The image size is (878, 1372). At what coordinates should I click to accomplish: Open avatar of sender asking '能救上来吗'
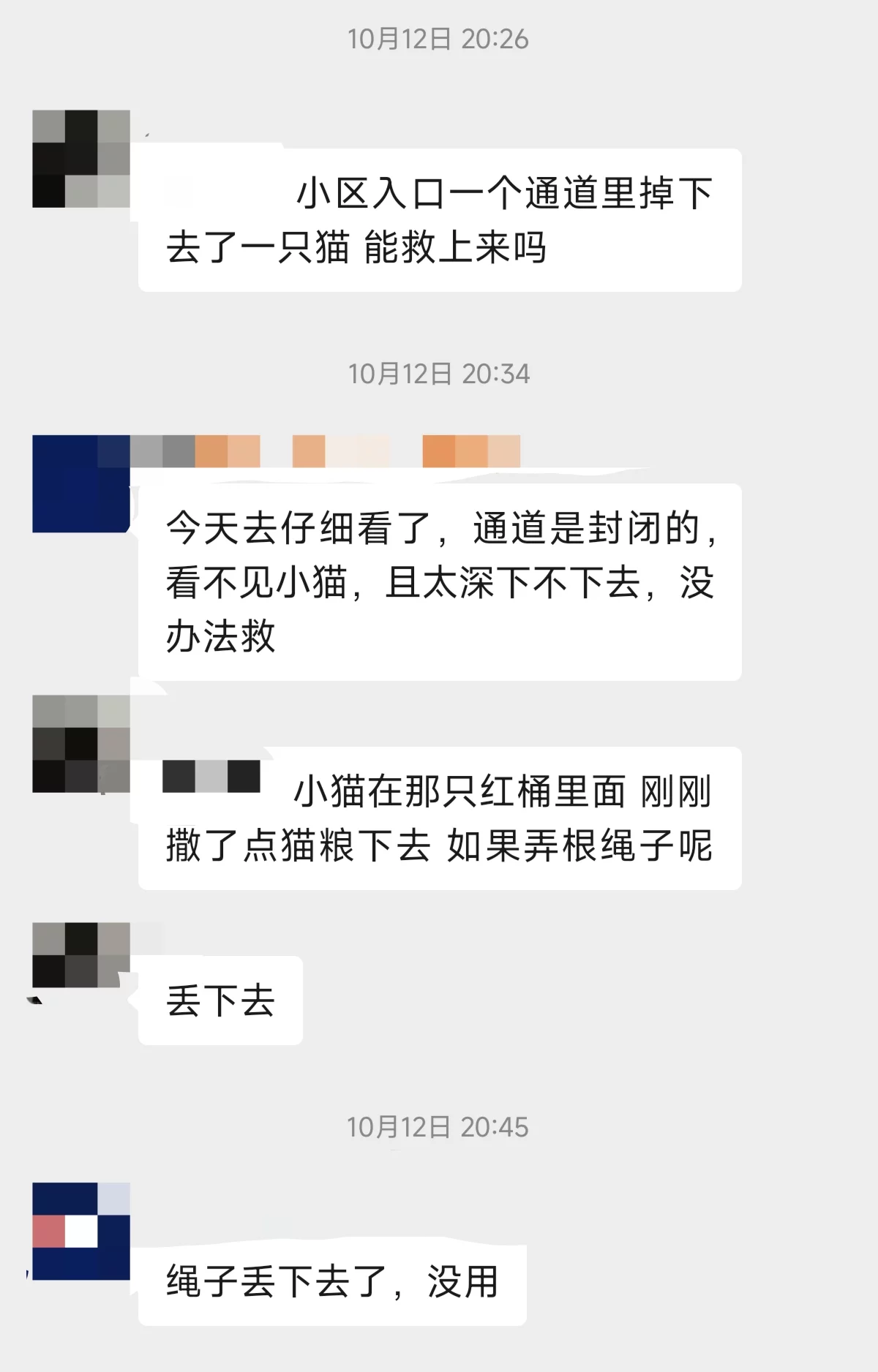coord(81,159)
